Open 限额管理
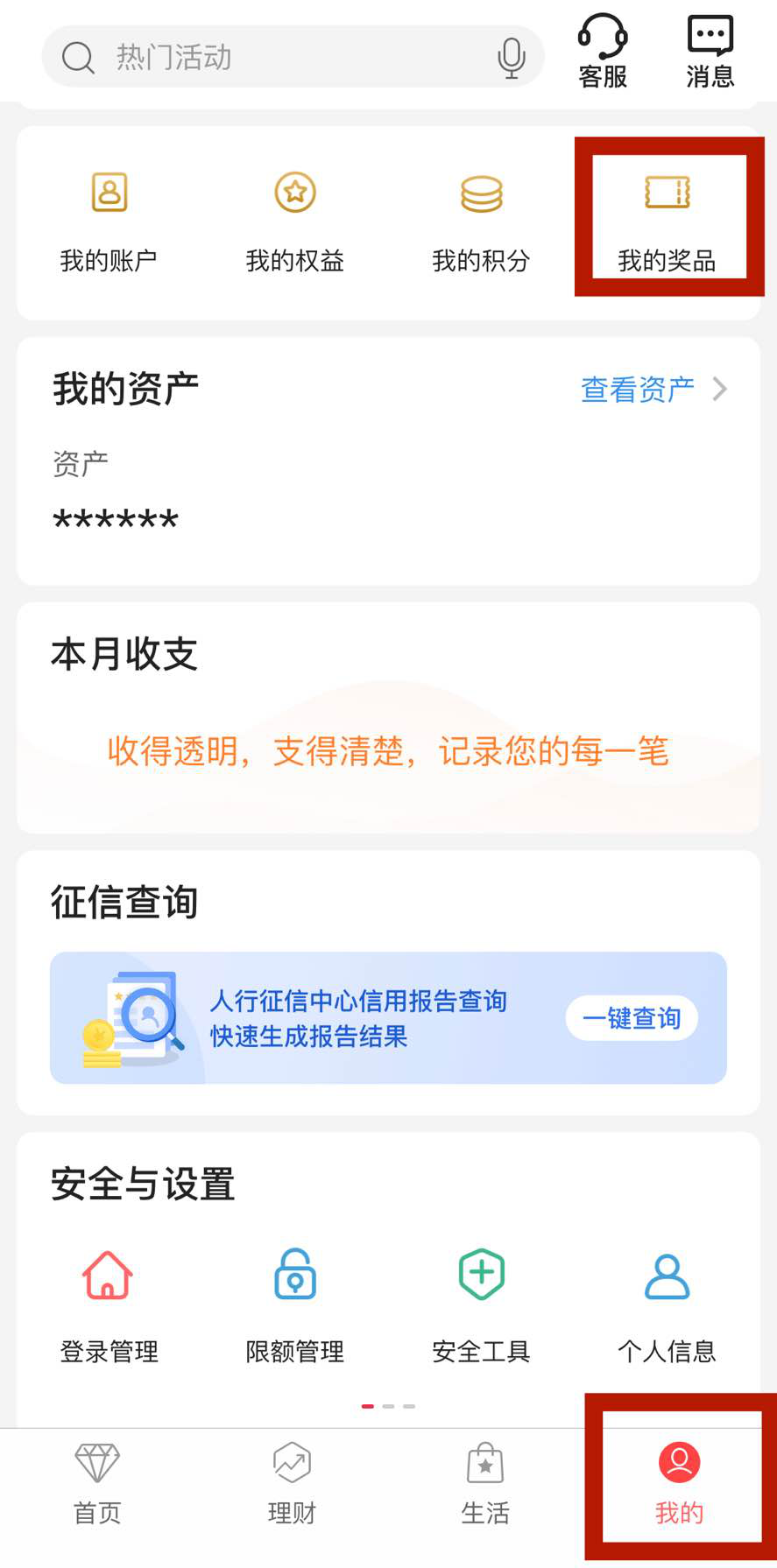The height and width of the screenshot is (1568, 777). 294,1304
